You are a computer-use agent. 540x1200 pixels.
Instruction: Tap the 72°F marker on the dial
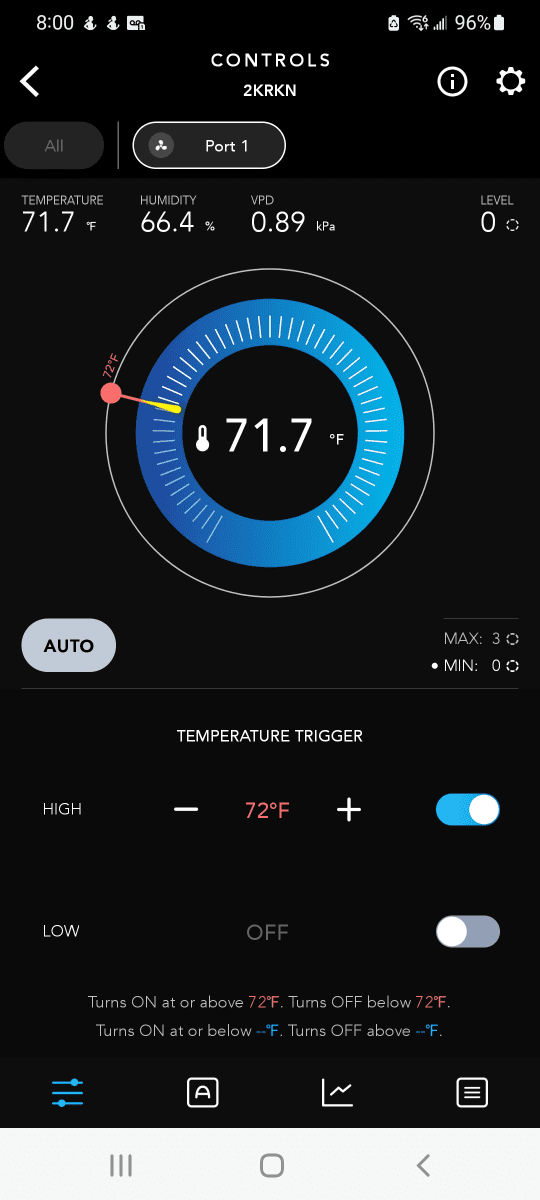pyautogui.click(x=112, y=393)
